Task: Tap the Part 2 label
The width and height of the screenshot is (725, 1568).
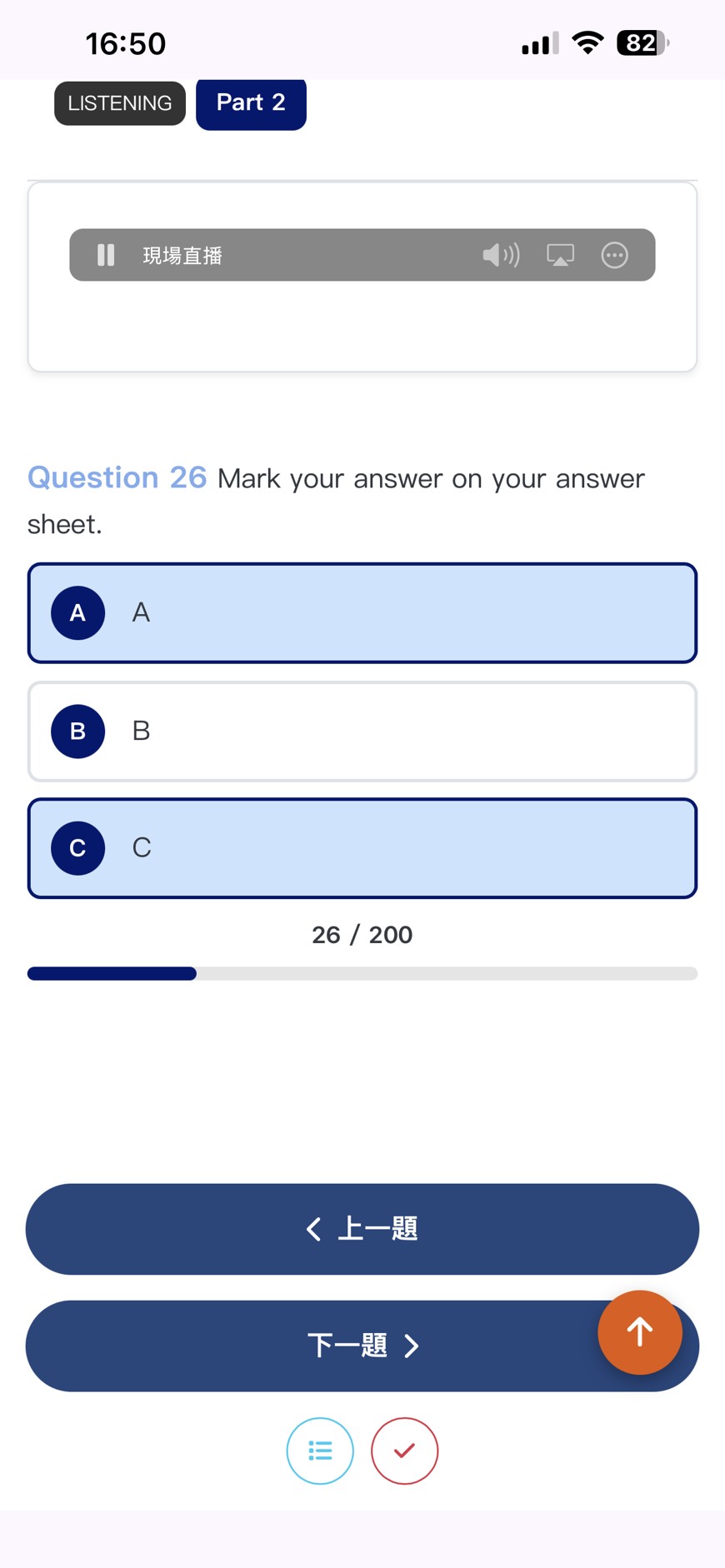Action: [251, 102]
